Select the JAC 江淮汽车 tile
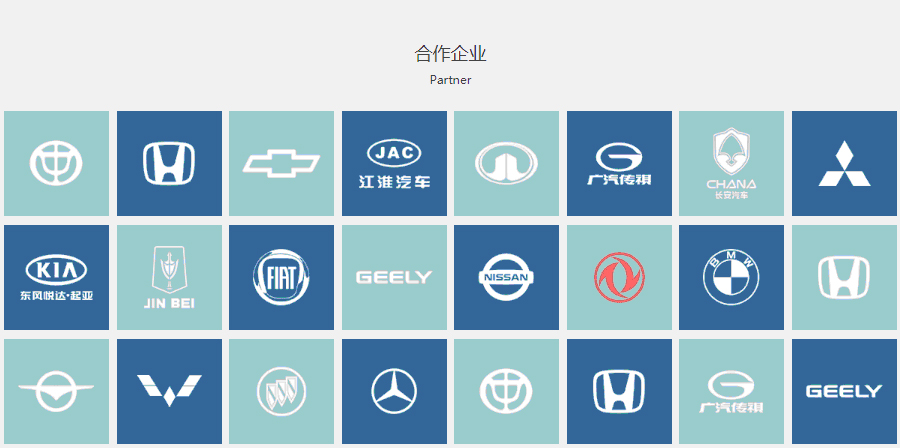Viewport: 900px width, 448px height. (394, 163)
